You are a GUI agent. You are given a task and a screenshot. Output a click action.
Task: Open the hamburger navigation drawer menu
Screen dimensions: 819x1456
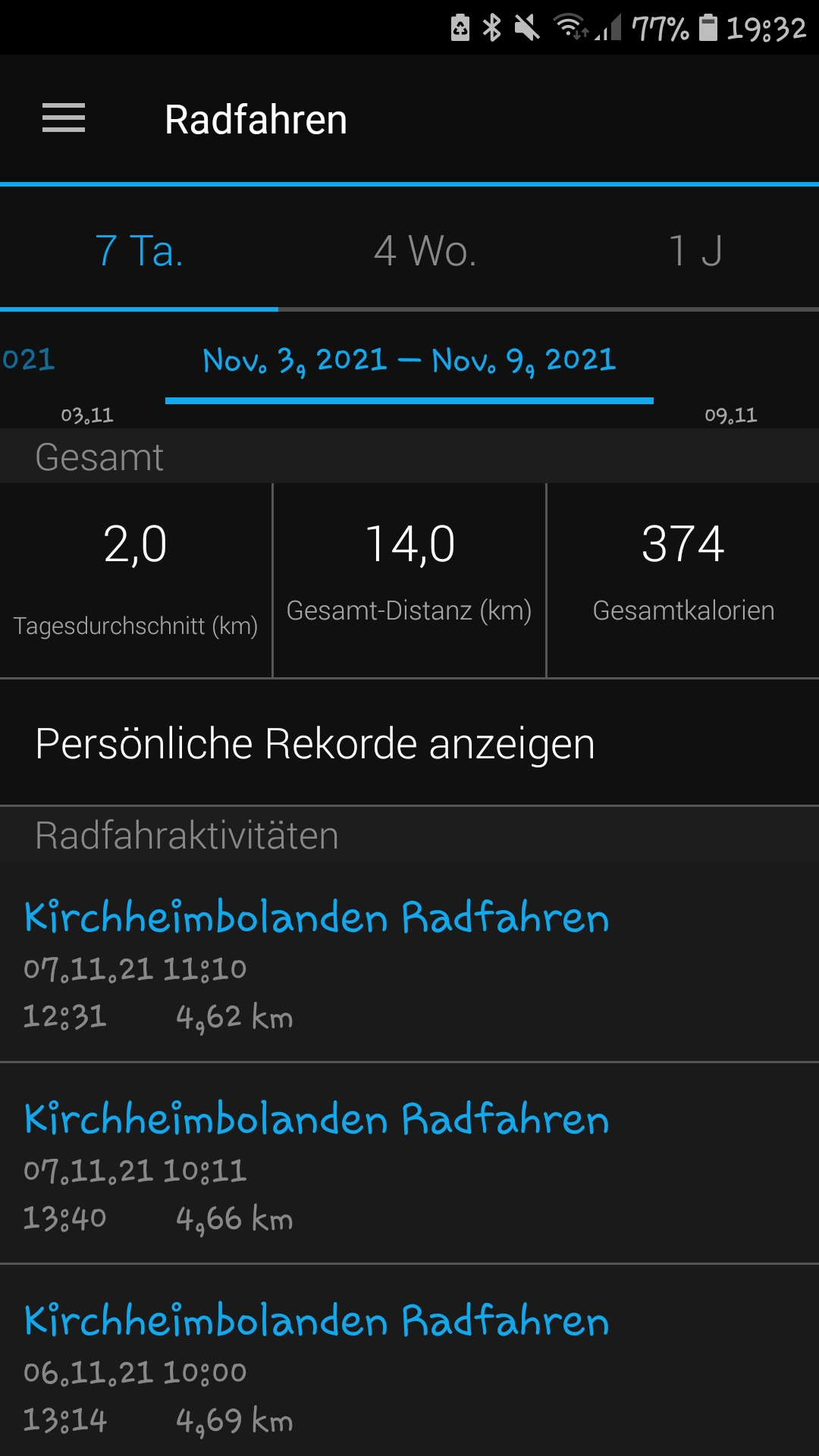click(x=64, y=118)
